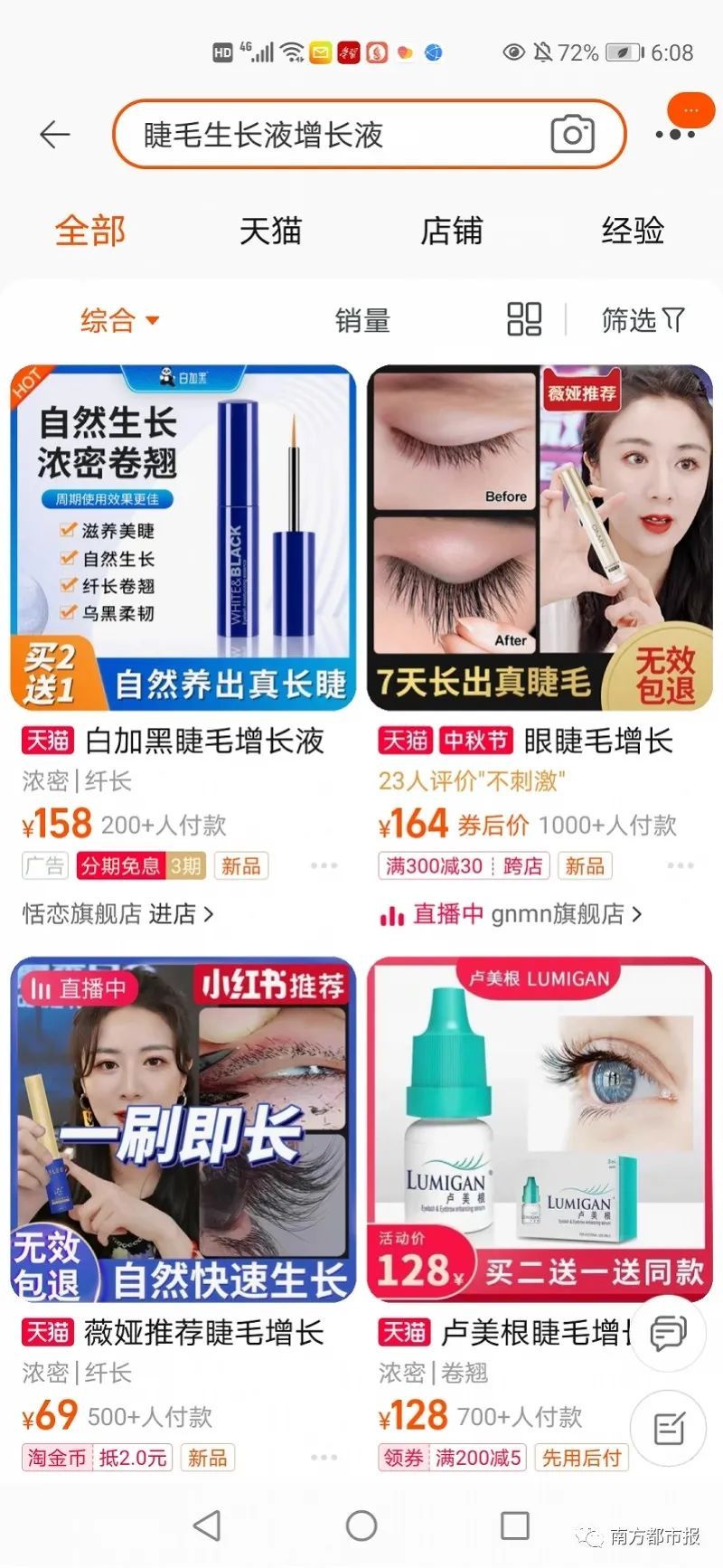Toggle the grid layout view icon
Viewport: 723px width, 1568px height.
524,319
